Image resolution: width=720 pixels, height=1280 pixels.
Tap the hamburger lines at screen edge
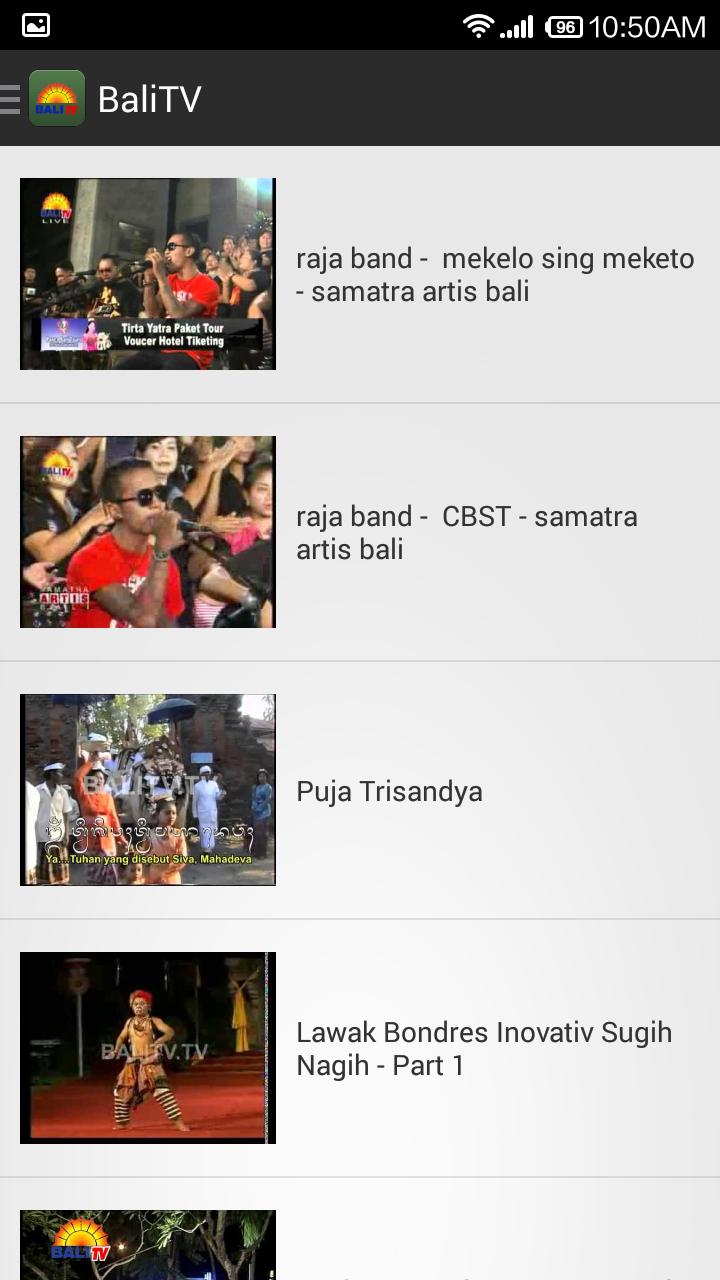[x=11, y=98]
